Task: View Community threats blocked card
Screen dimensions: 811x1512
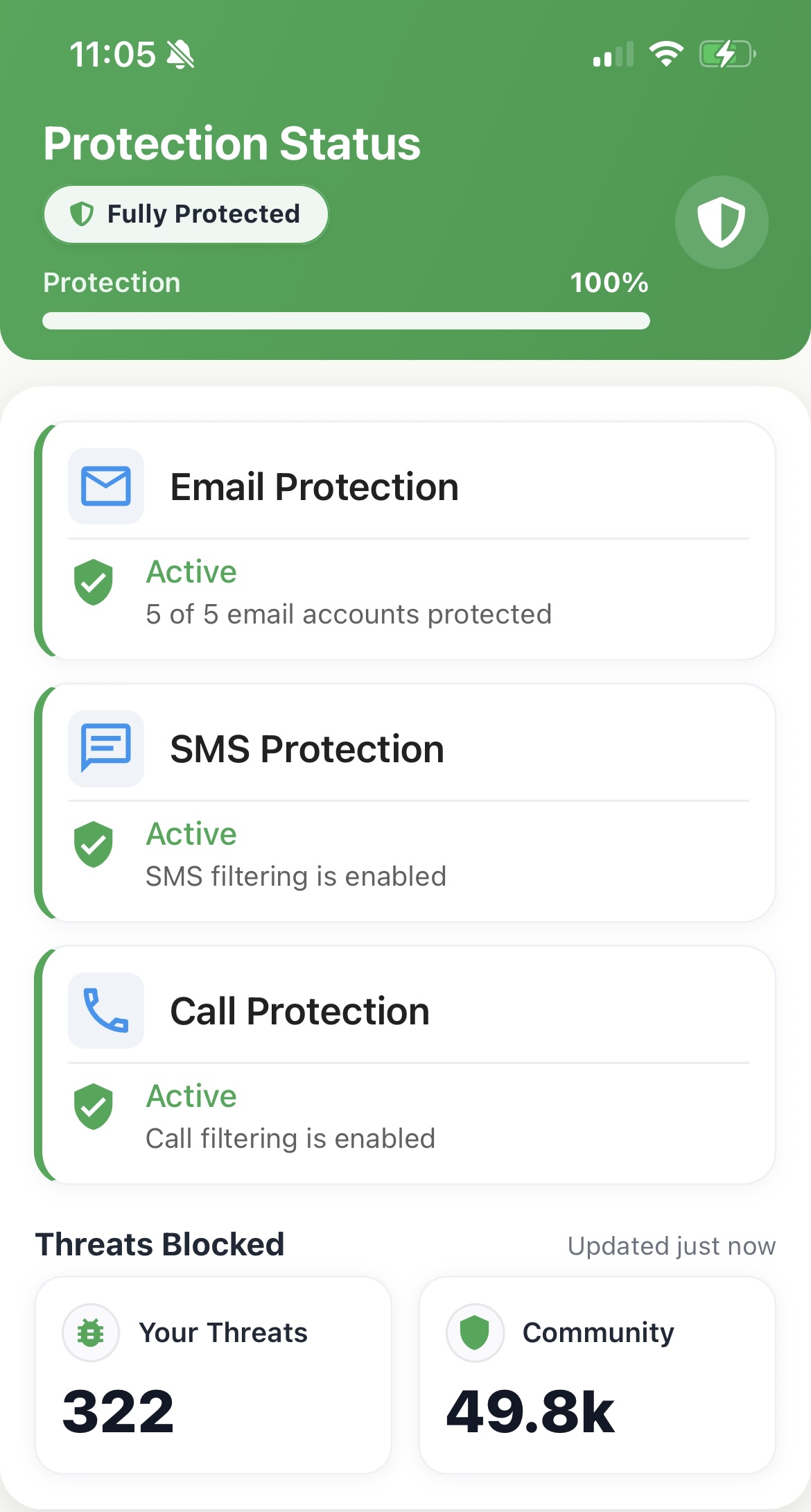Action: pyautogui.click(x=597, y=1375)
